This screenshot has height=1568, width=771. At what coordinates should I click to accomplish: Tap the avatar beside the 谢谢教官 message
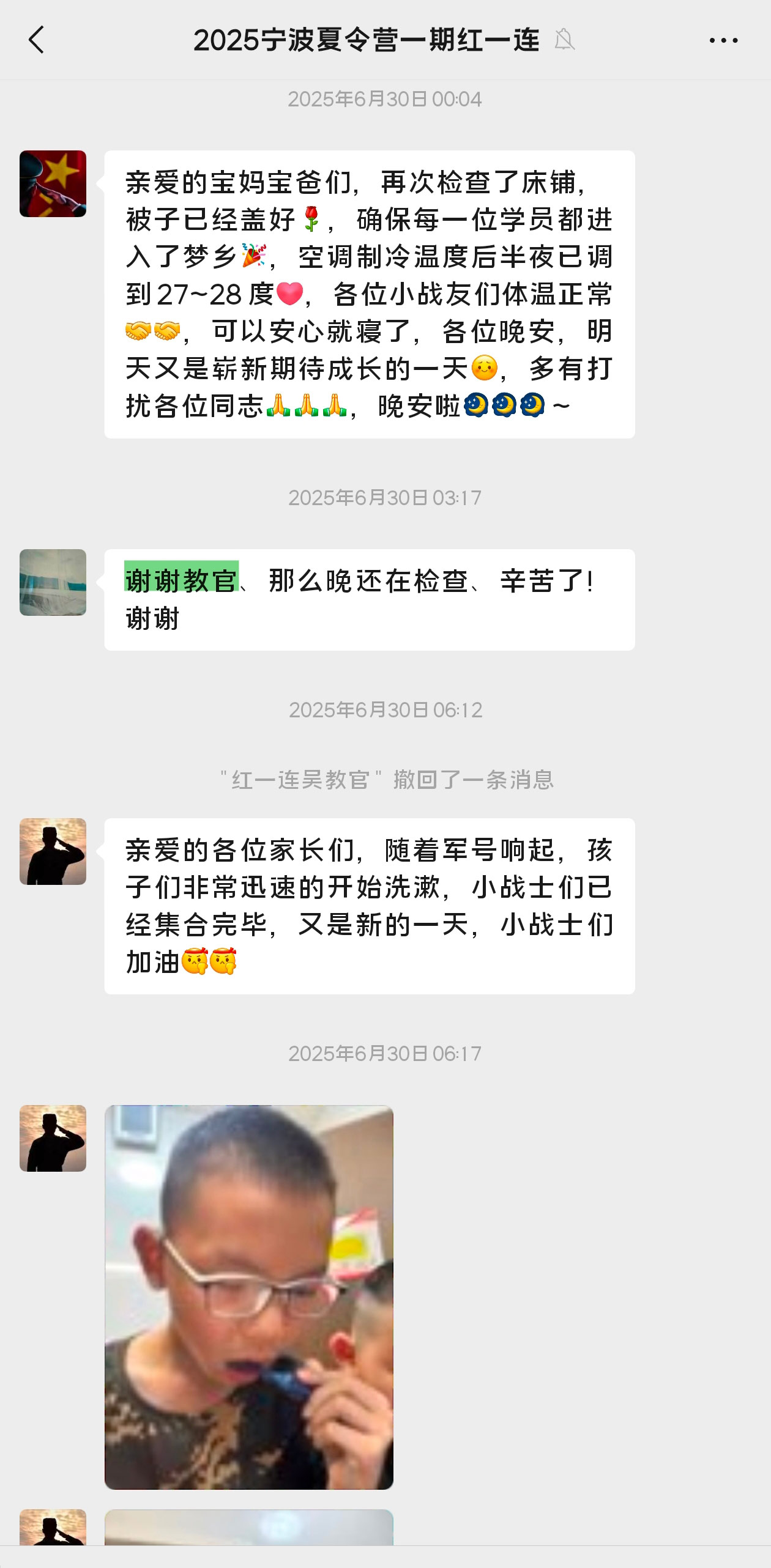(53, 582)
